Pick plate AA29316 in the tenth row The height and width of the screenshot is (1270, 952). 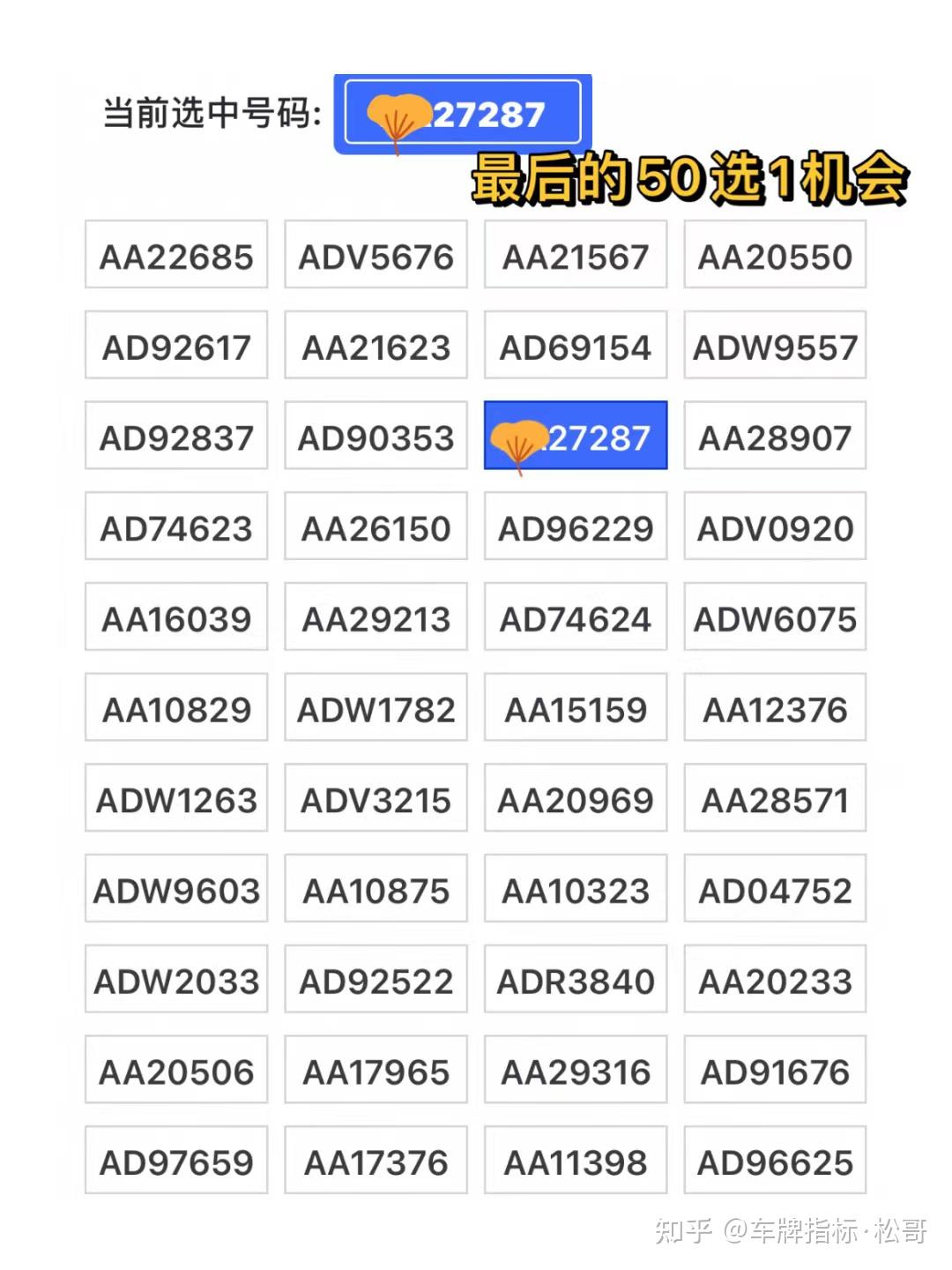click(575, 1071)
